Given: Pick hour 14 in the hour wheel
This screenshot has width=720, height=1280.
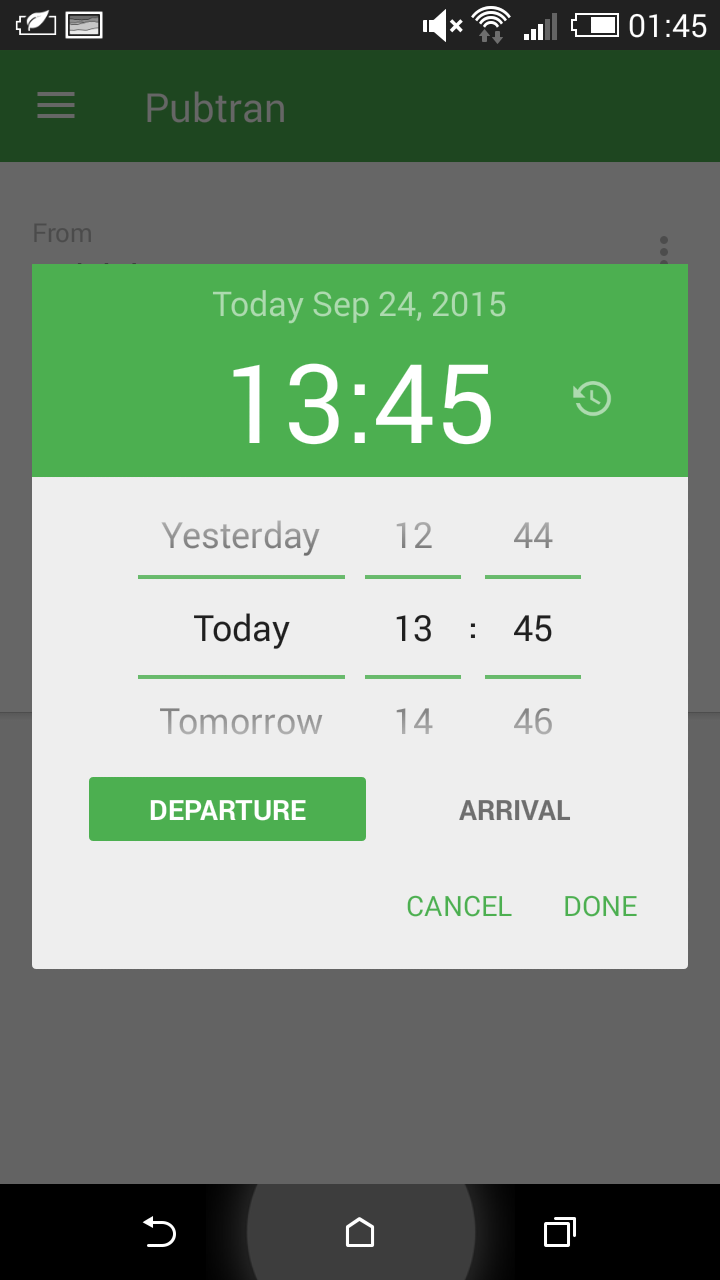Looking at the screenshot, I should click(413, 721).
